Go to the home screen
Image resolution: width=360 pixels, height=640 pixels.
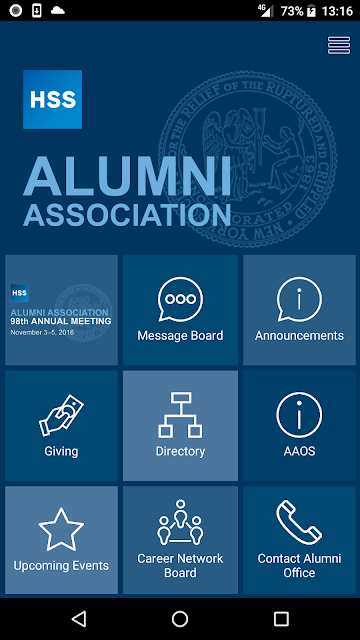pyautogui.click(x=180, y=619)
